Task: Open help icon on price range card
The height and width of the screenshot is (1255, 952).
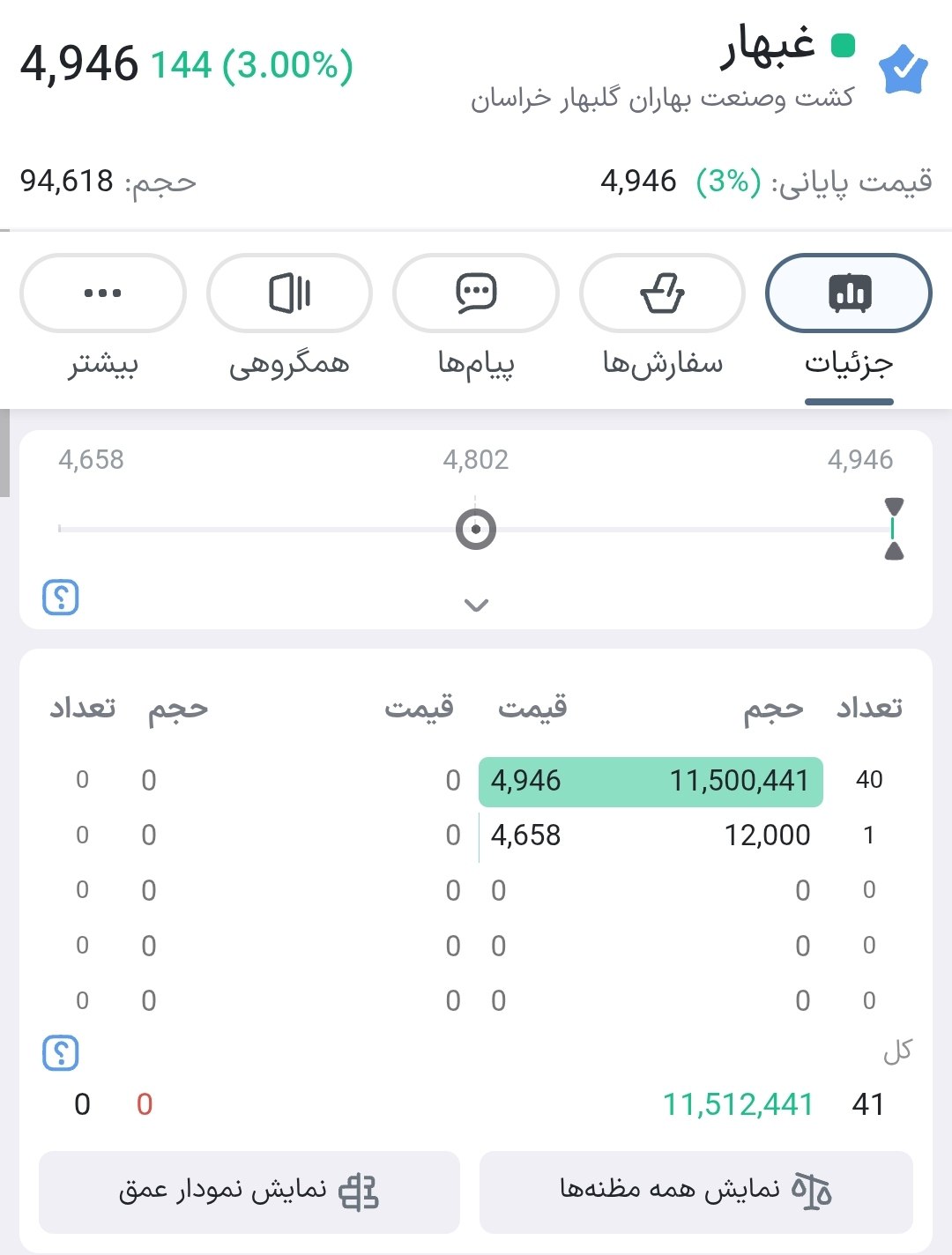Action: pyautogui.click(x=61, y=598)
